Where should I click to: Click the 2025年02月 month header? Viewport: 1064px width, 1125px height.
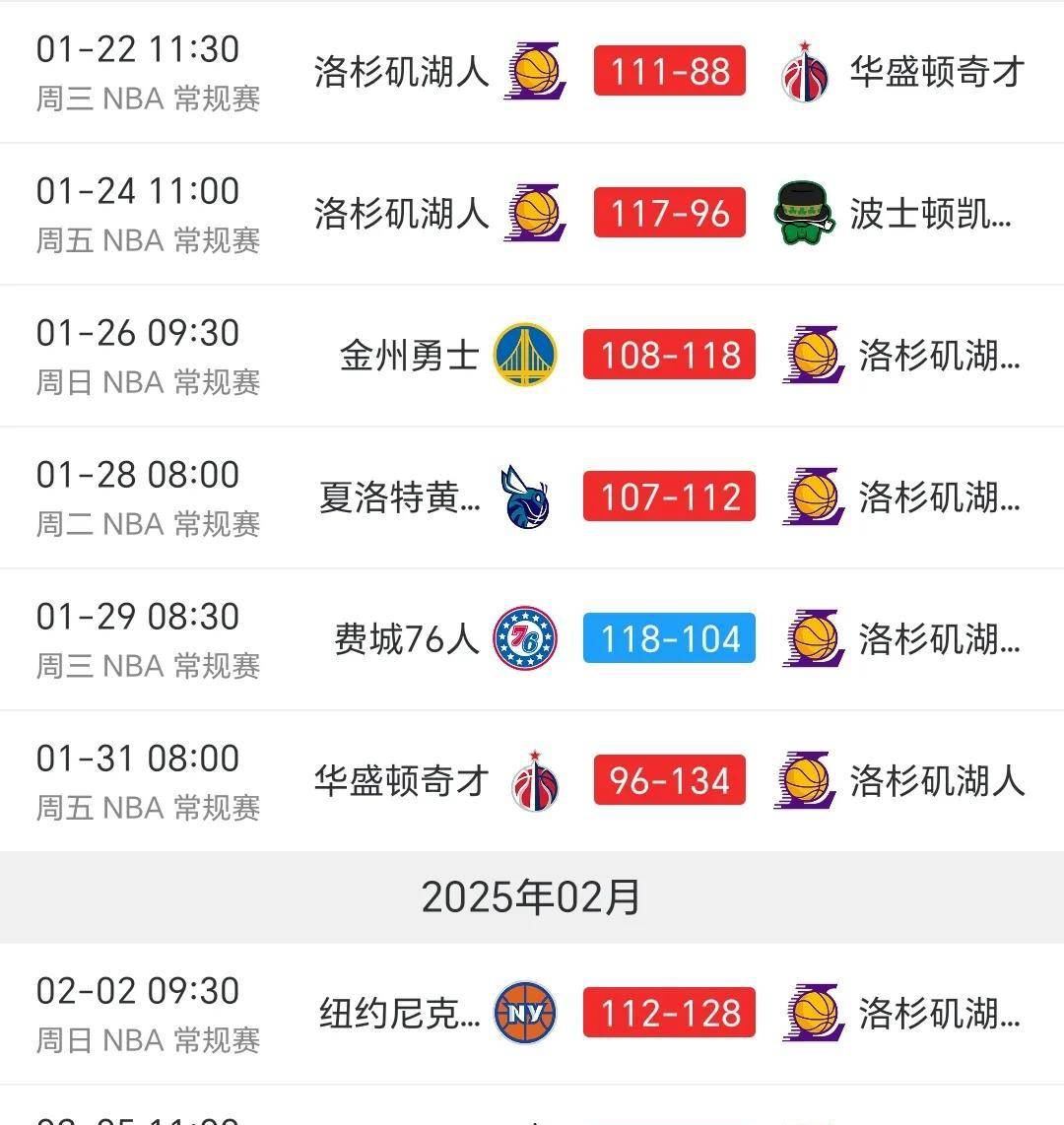click(532, 896)
